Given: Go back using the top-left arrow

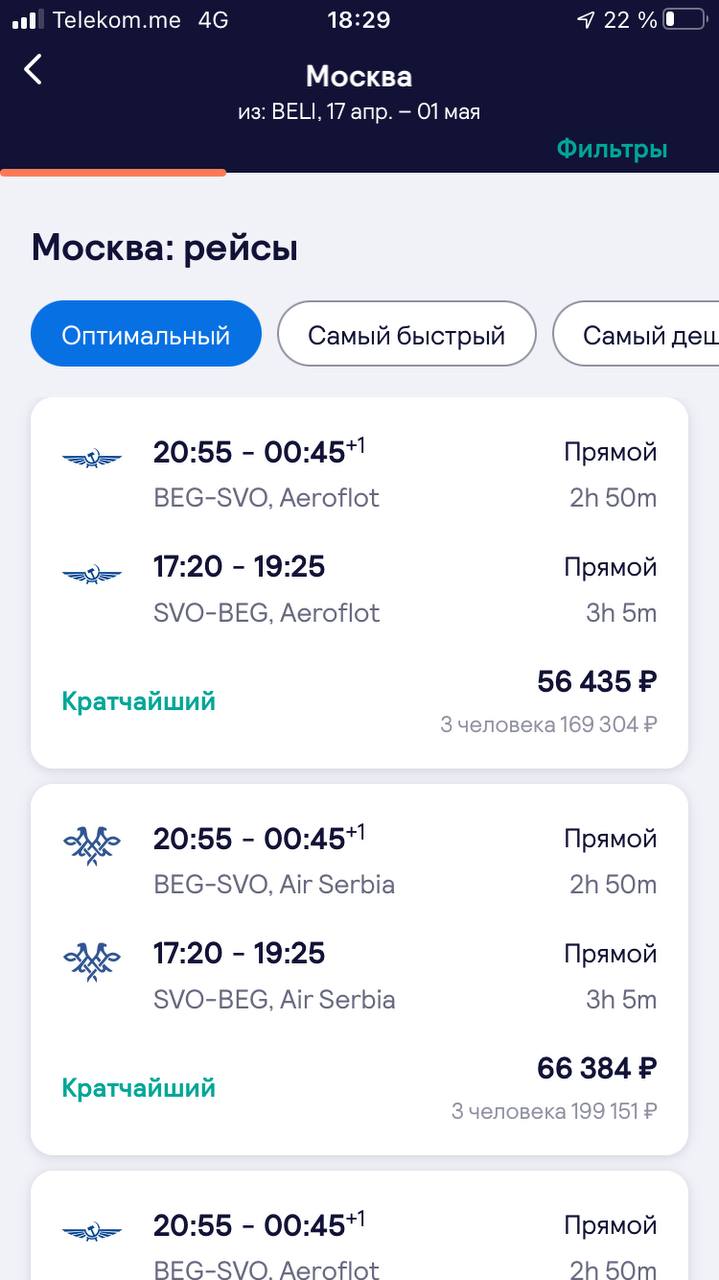Looking at the screenshot, I should [x=34, y=69].
